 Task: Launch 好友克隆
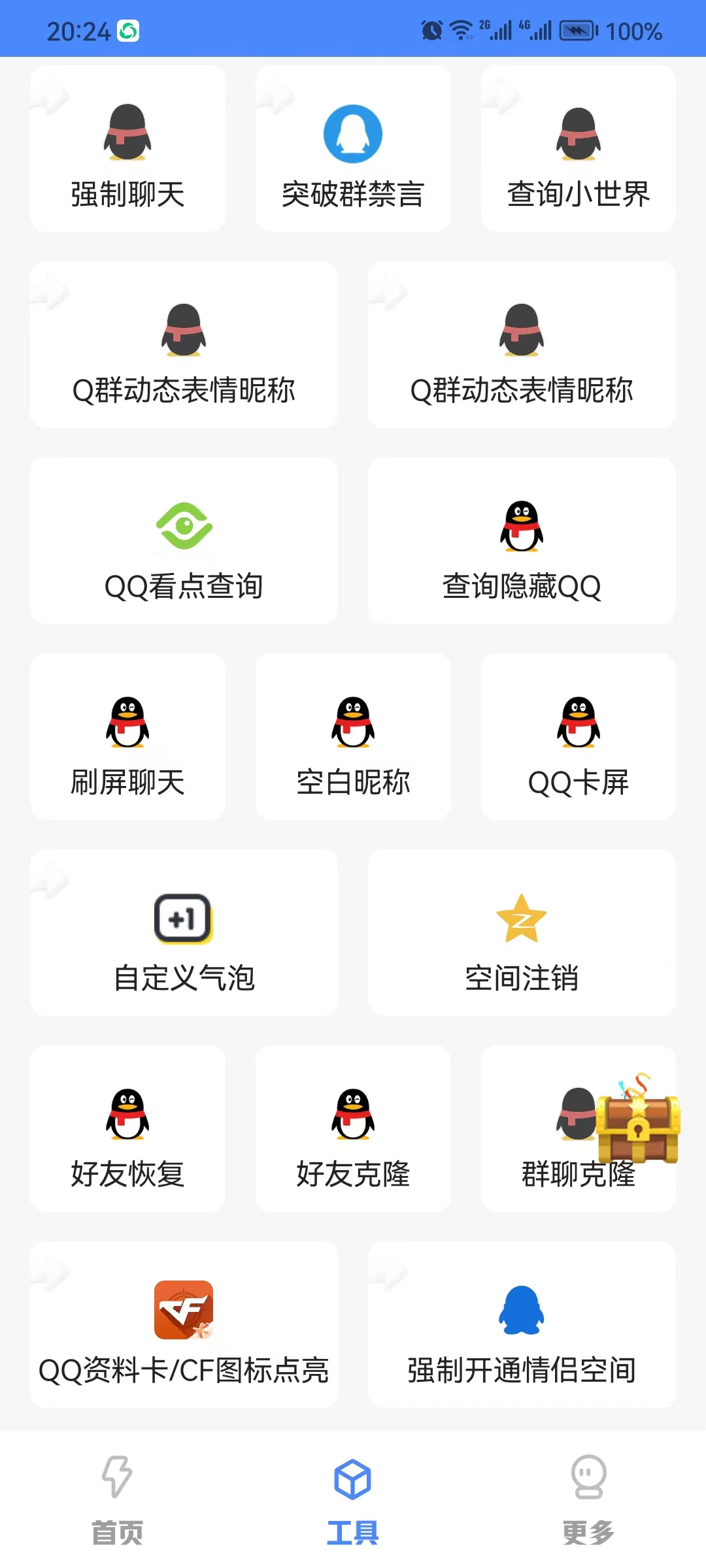[353, 1129]
